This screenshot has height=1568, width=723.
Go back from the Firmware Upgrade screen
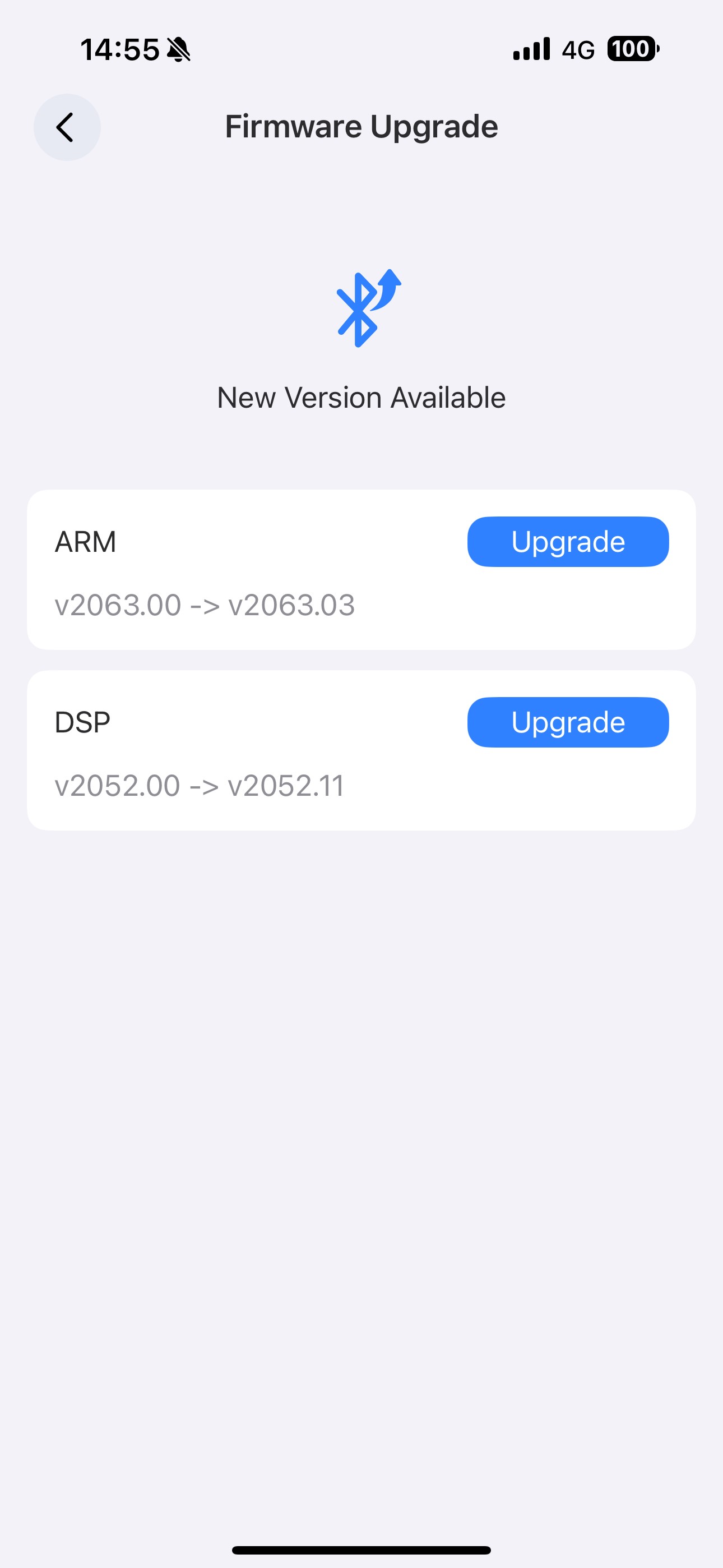(x=67, y=127)
